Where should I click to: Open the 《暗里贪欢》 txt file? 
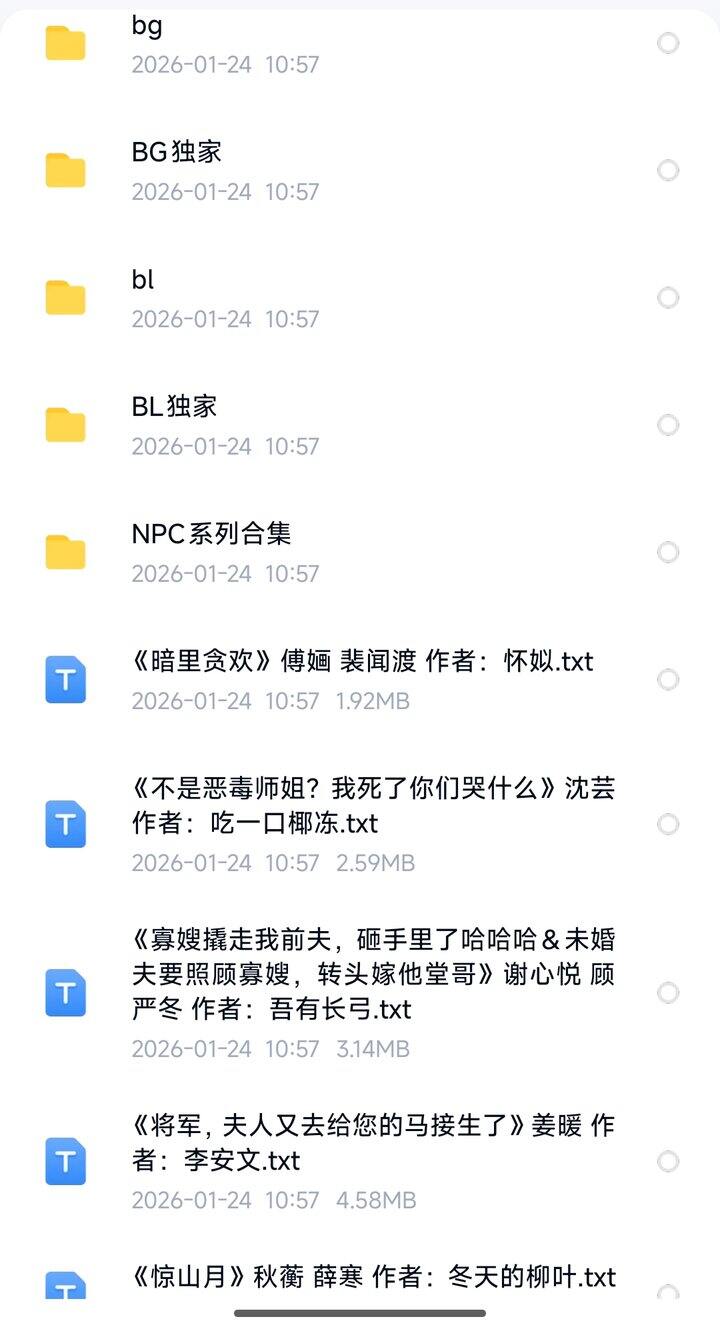(x=362, y=661)
